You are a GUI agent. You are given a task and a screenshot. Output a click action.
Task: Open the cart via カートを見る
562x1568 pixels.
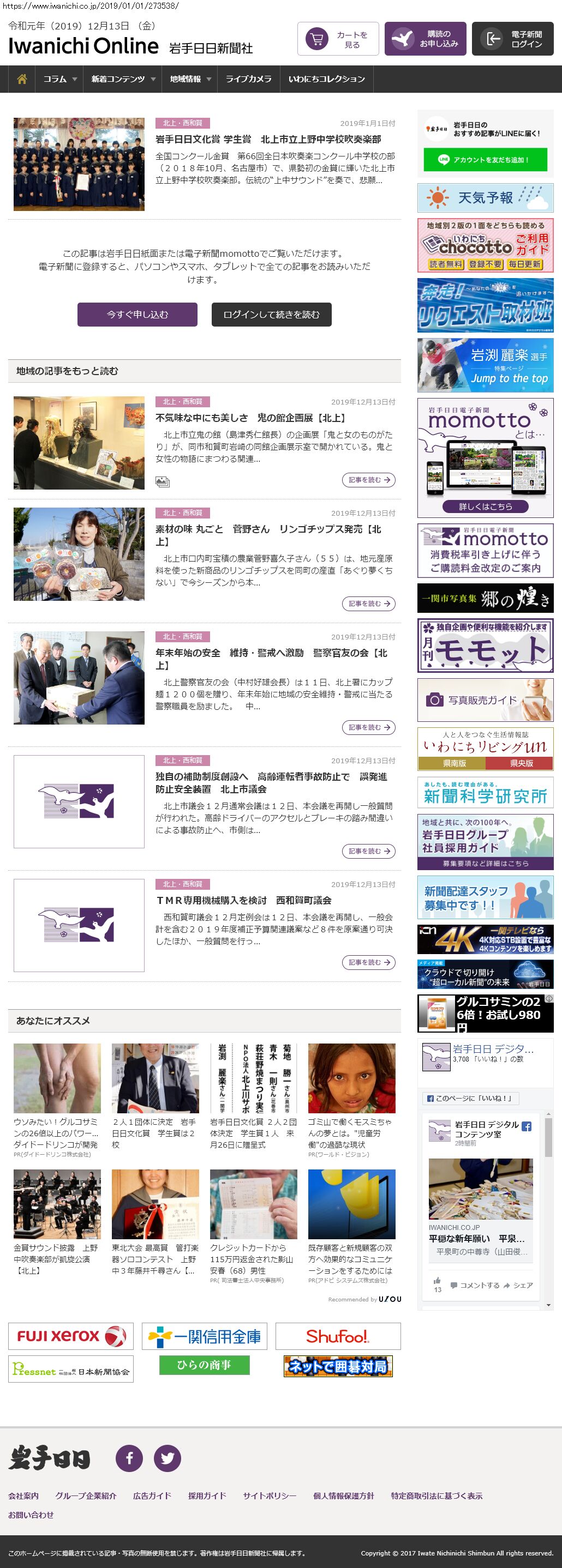[x=338, y=39]
